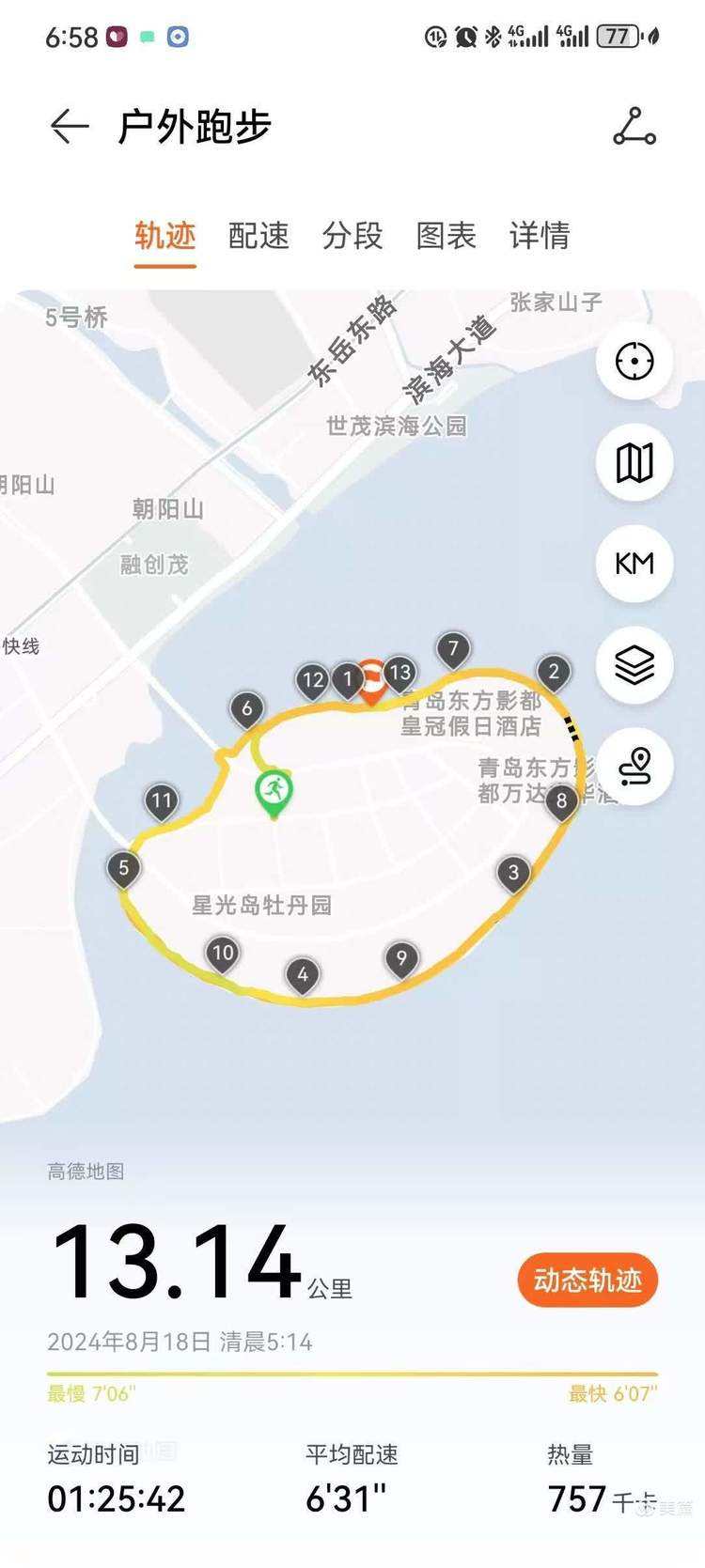The image size is (705, 1568).
Task: Change the map type with map icon
Action: pyautogui.click(x=634, y=462)
